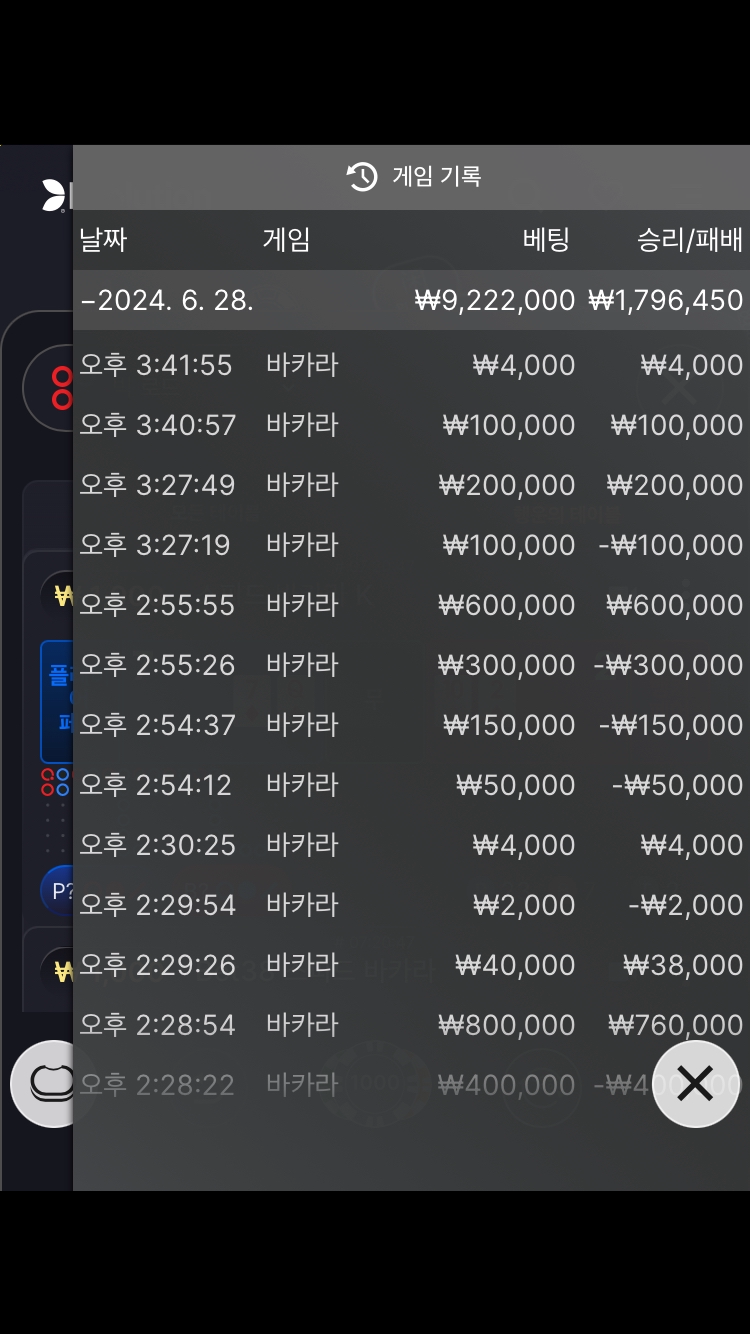Open the 오후 2:30:25 game entry
This screenshot has width=750, height=1334.
[x=411, y=845]
